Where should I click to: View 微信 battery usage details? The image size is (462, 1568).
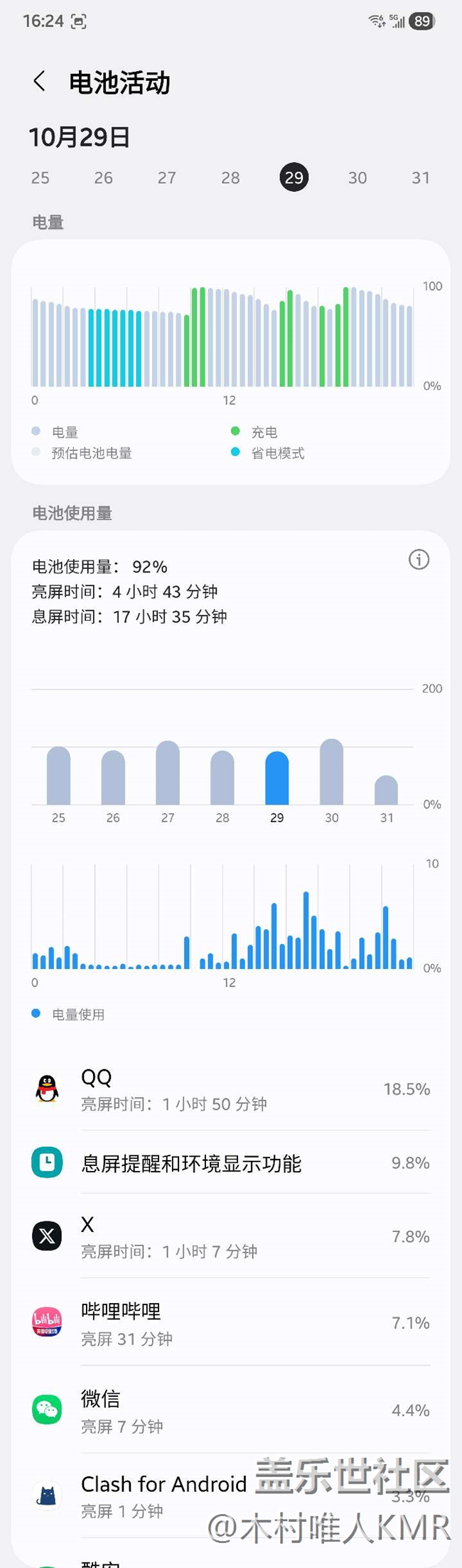[231, 1411]
